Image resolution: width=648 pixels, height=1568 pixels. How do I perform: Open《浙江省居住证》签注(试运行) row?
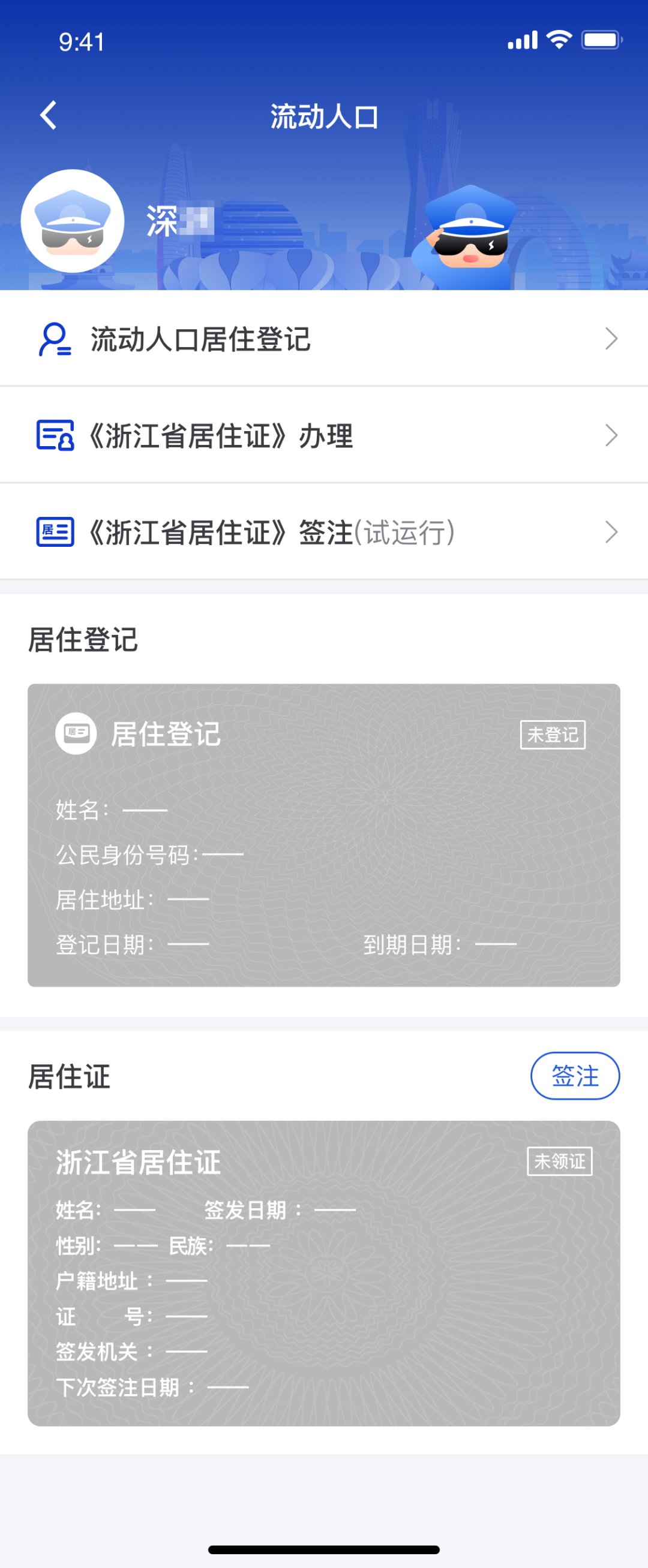pos(323,532)
